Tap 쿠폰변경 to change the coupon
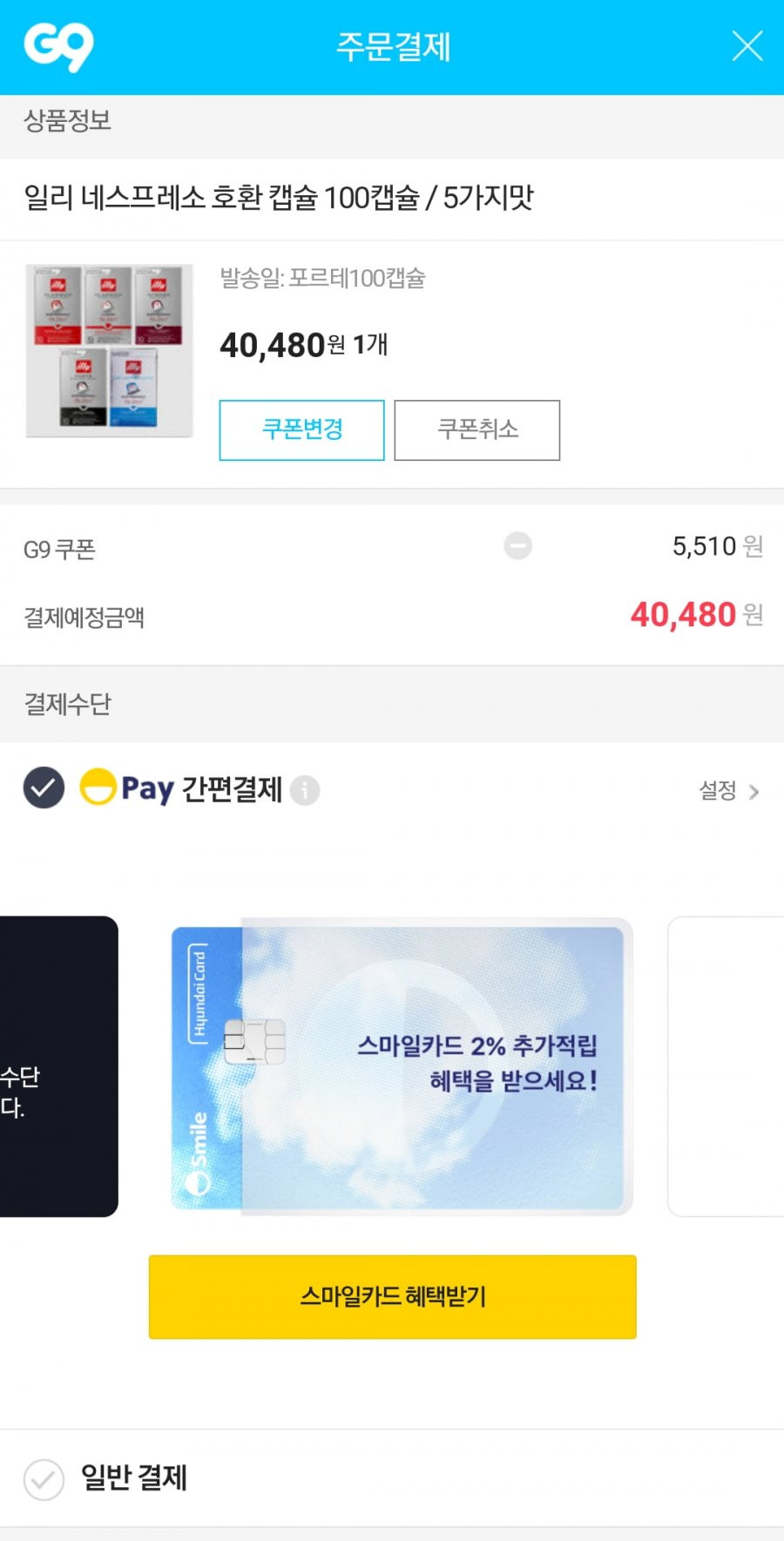Viewport: 784px width, 1541px height. pos(301,429)
